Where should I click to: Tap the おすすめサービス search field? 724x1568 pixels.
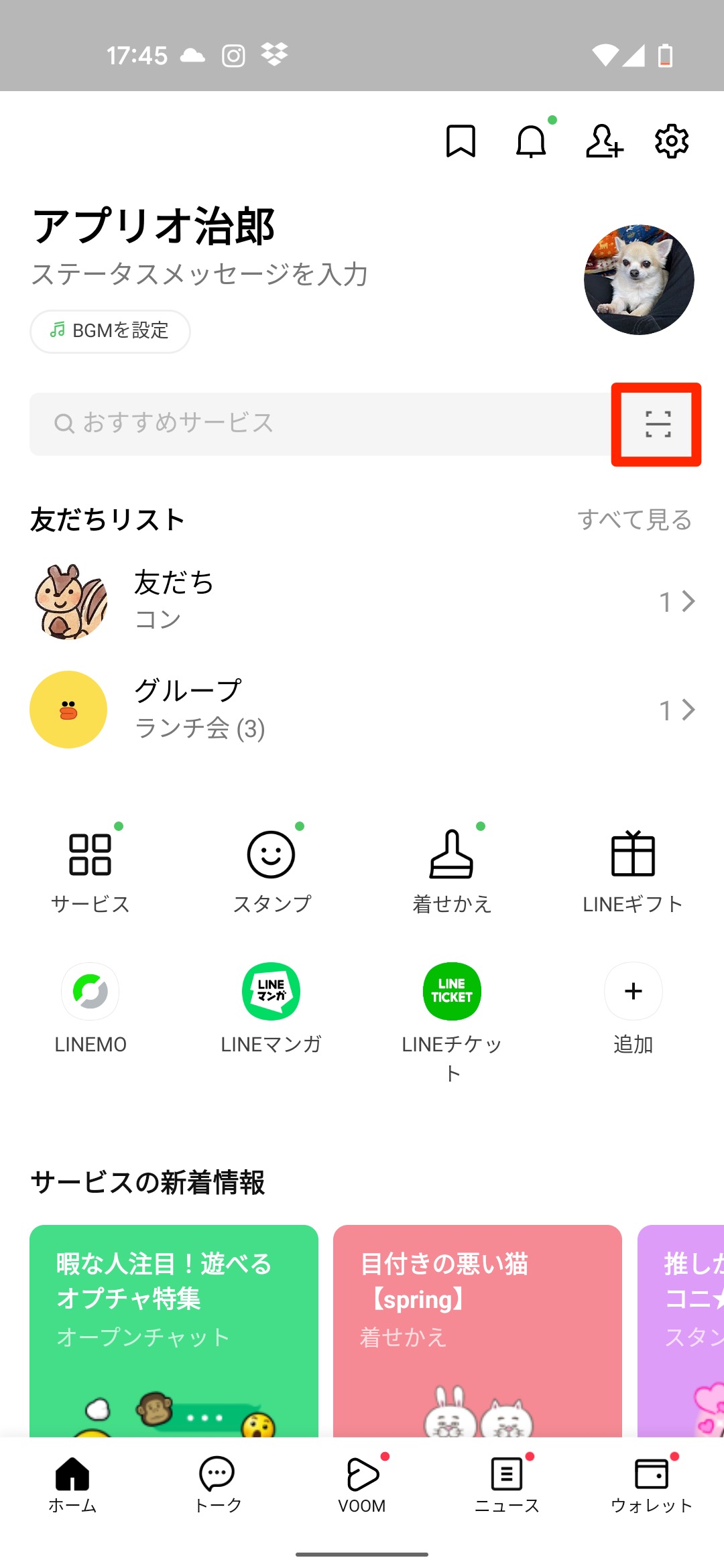click(302, 423)
